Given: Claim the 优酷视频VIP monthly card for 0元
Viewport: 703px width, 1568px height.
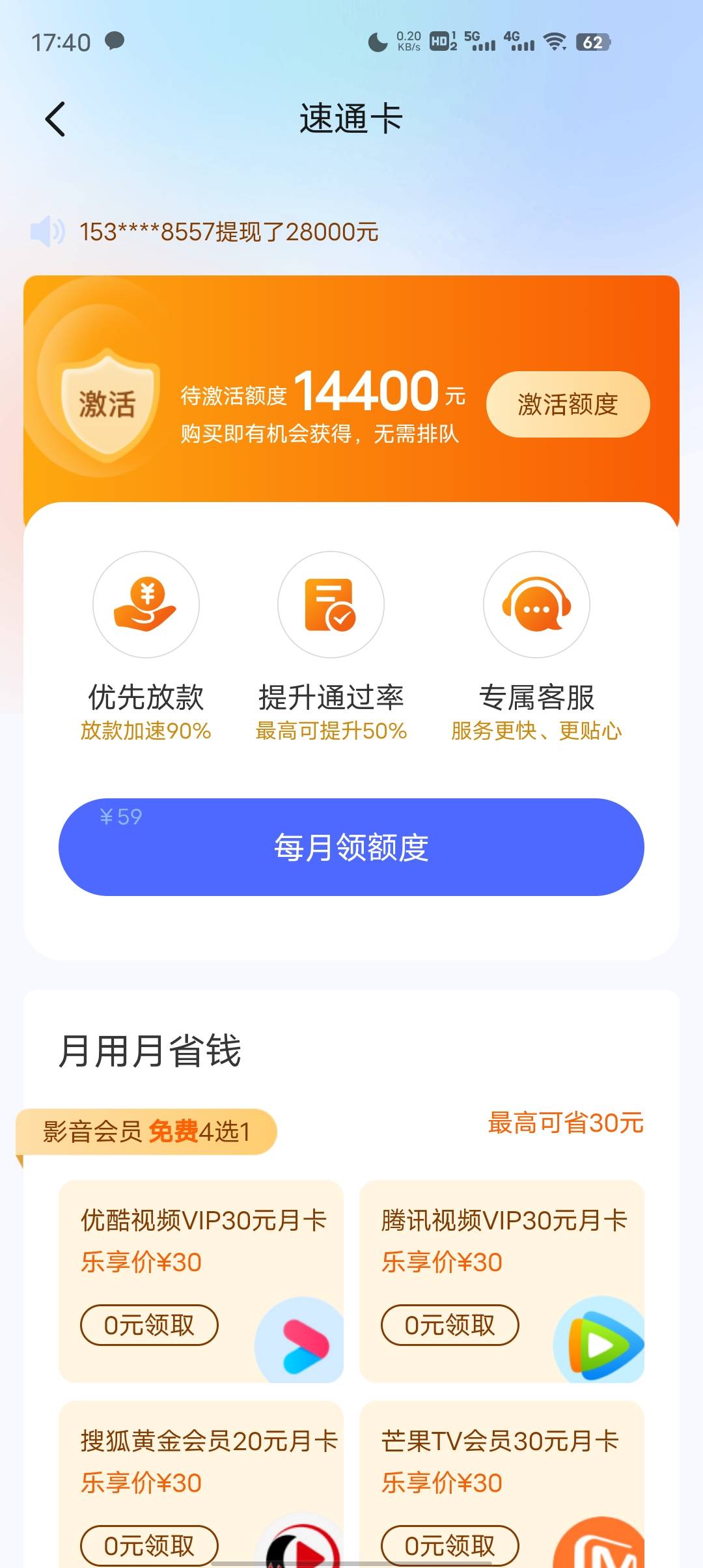Looking at the screenshot, I should 149,1324.
